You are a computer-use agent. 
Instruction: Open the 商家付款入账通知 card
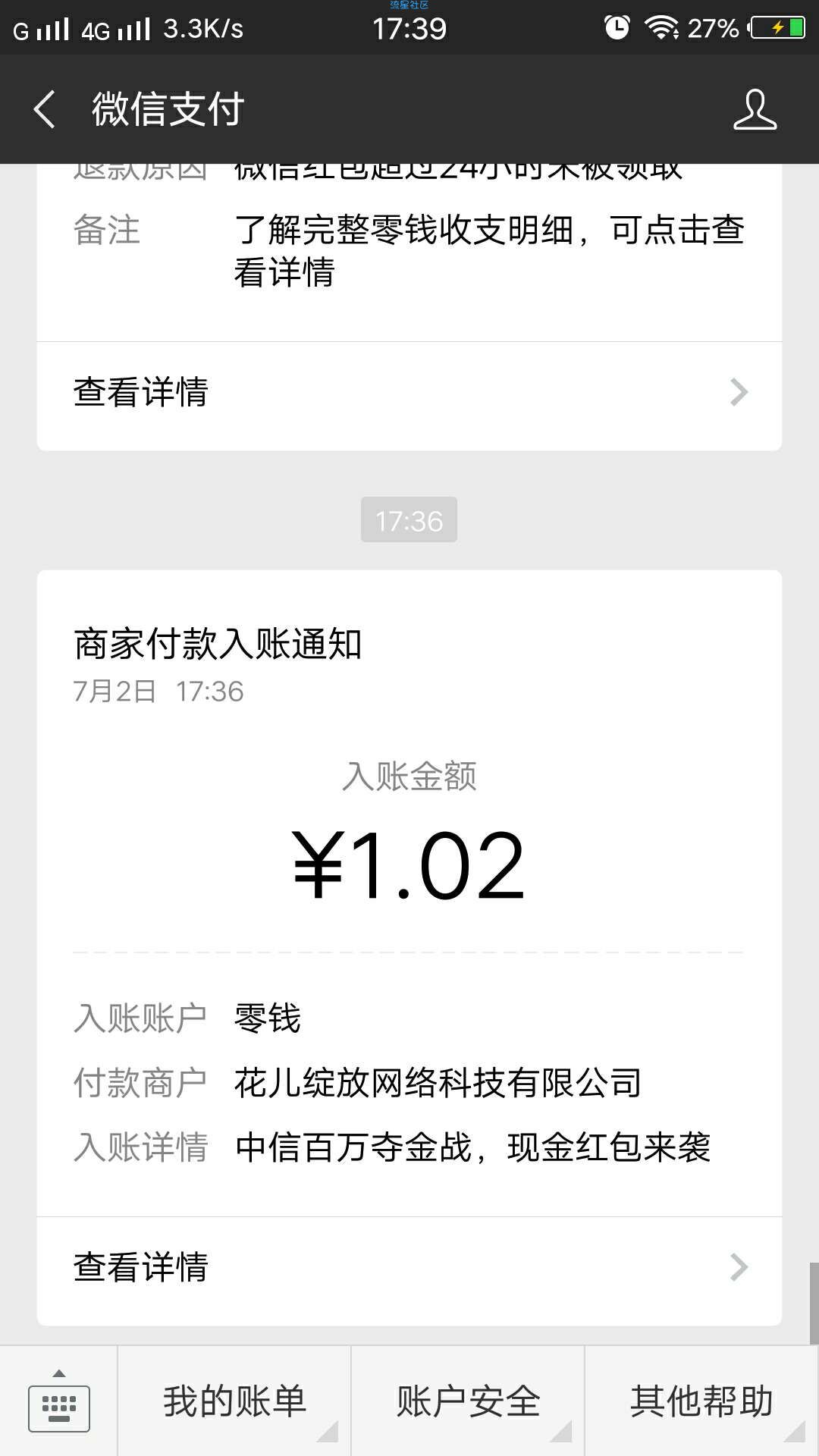(x=409, y=893)
